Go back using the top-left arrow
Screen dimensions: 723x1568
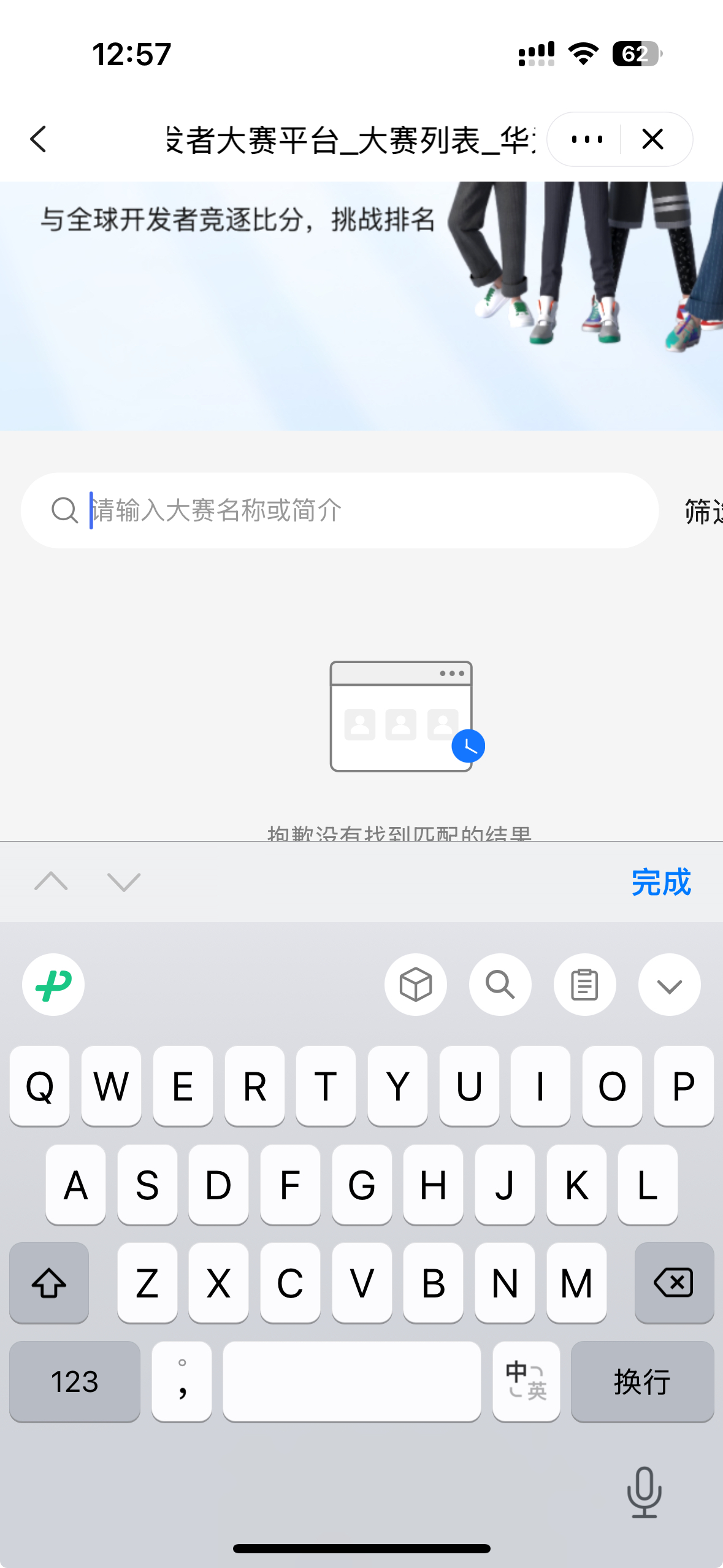pos(39,139)
